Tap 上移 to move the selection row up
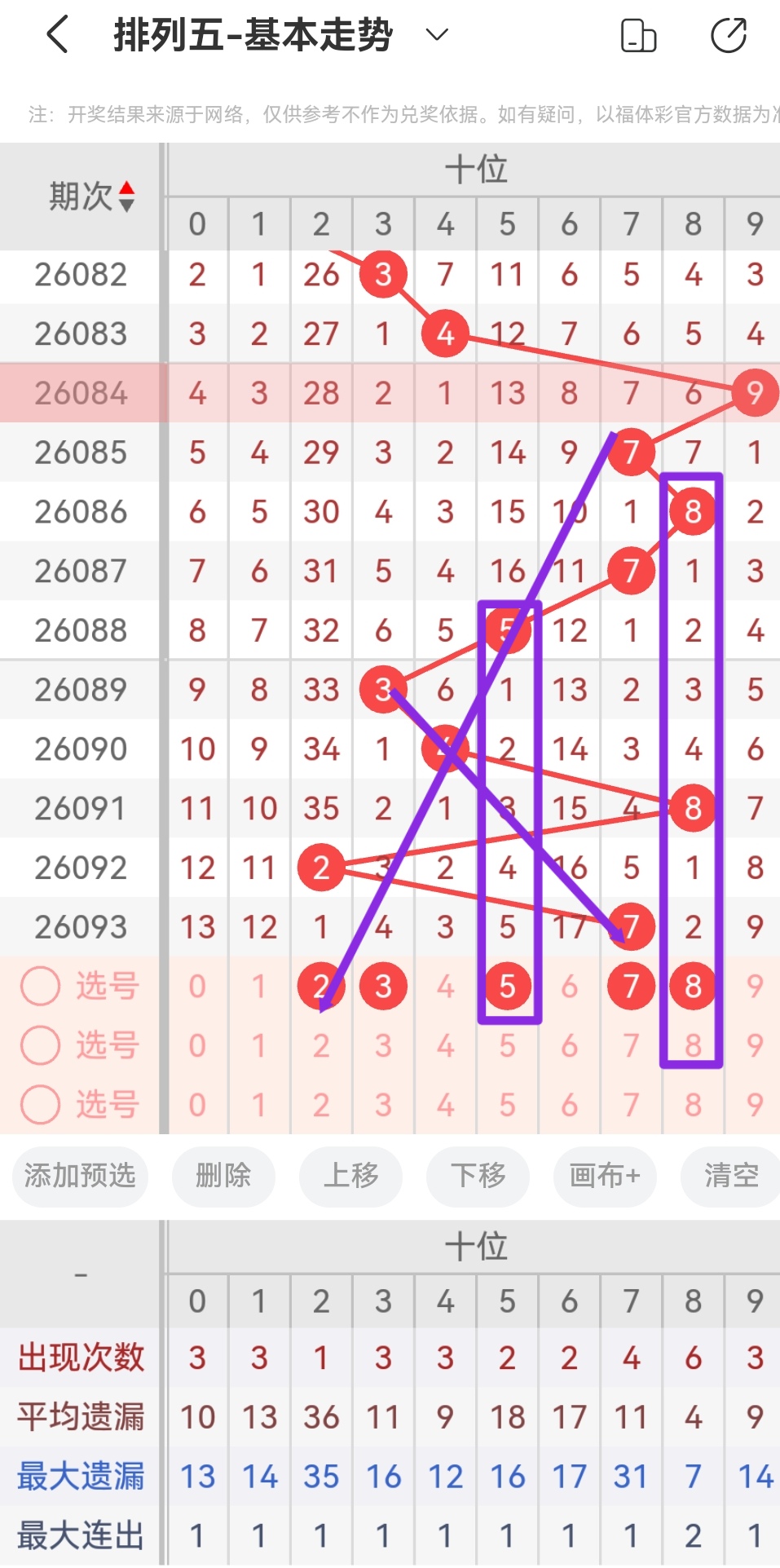Viewport: 780px width, 1568px height. coord(350,1177)
